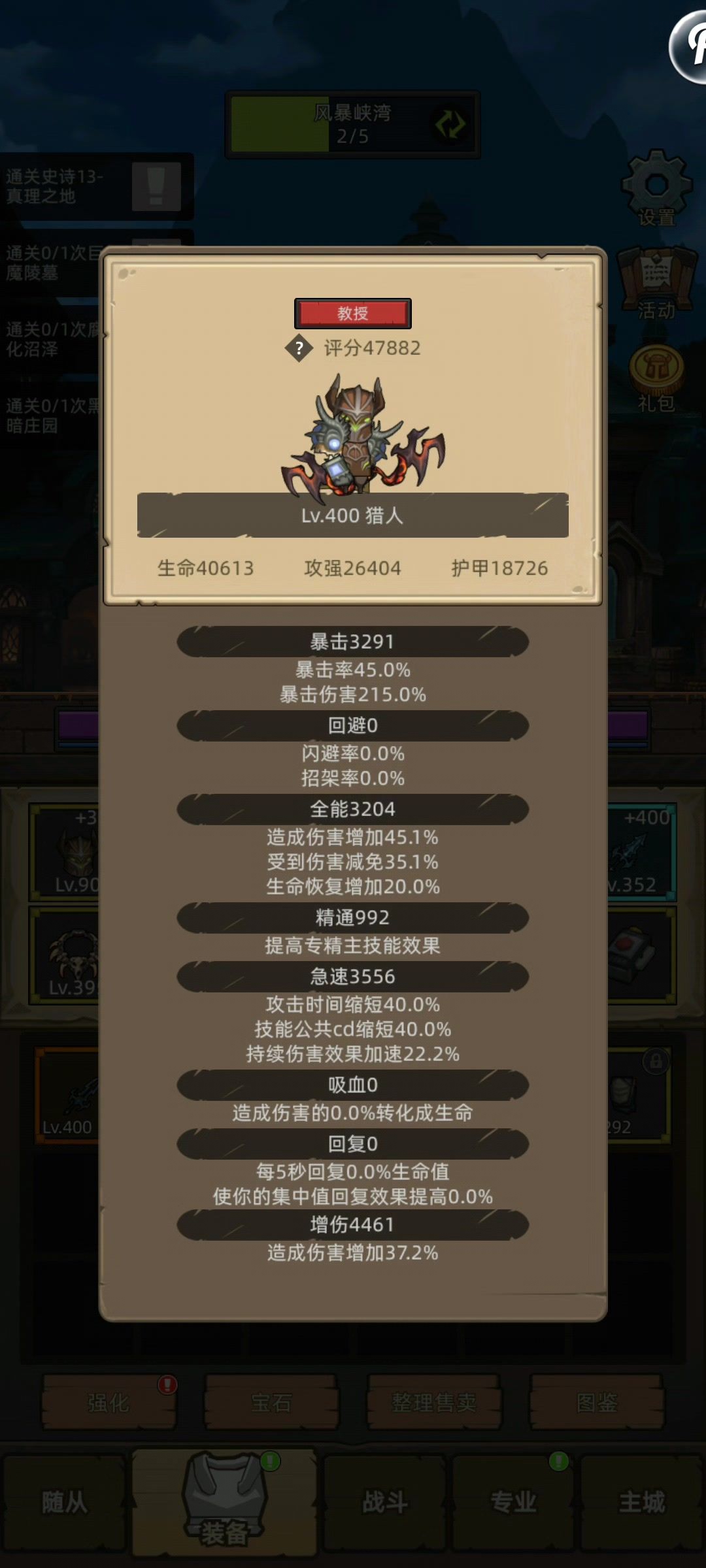Viewport: 706px width, 1568px height.
Task: Tap 整理售卖 to sort and sell
Action: tap(434, 1402)
